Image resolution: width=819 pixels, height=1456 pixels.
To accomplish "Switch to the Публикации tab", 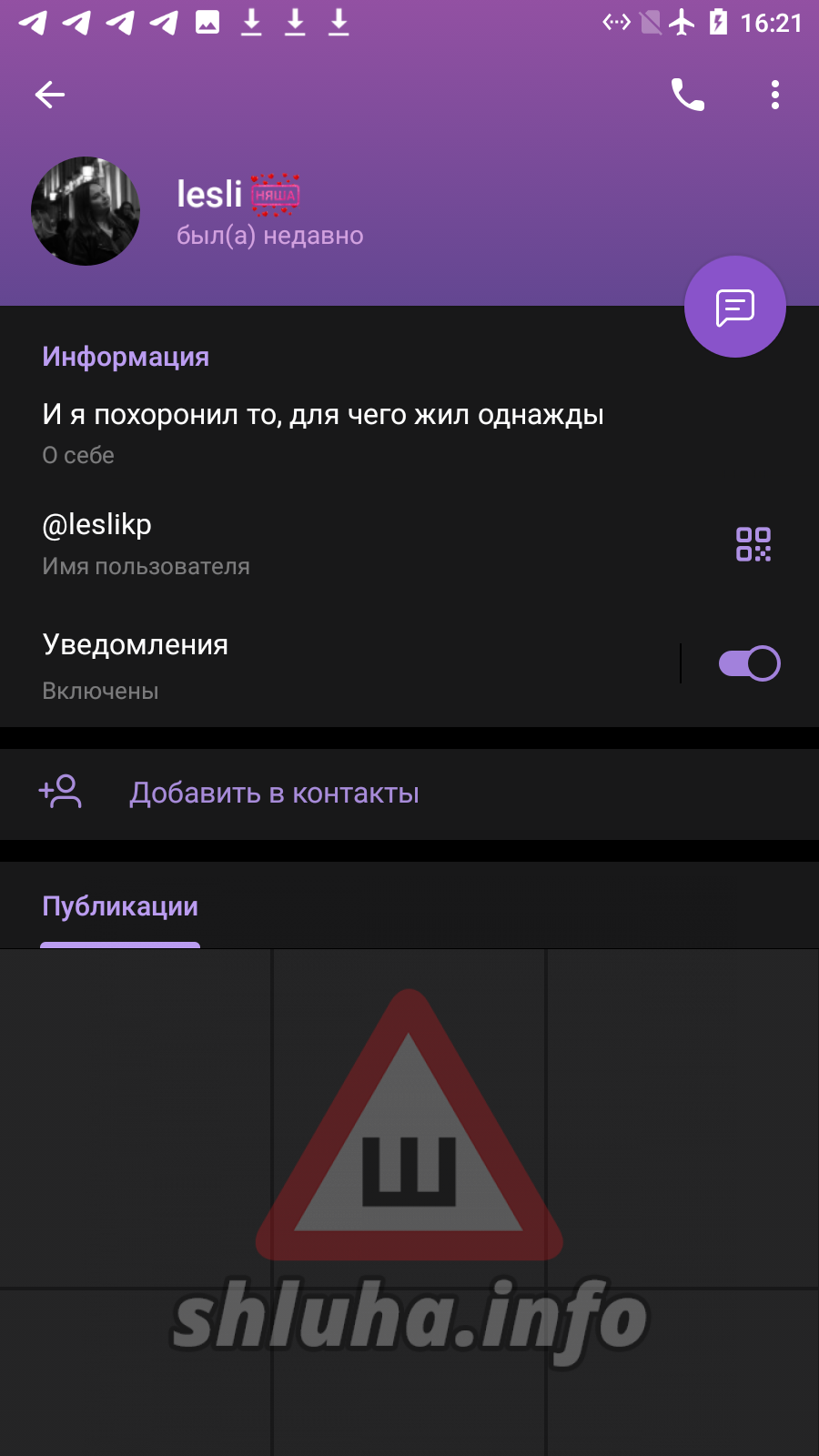I will [120, 906].
